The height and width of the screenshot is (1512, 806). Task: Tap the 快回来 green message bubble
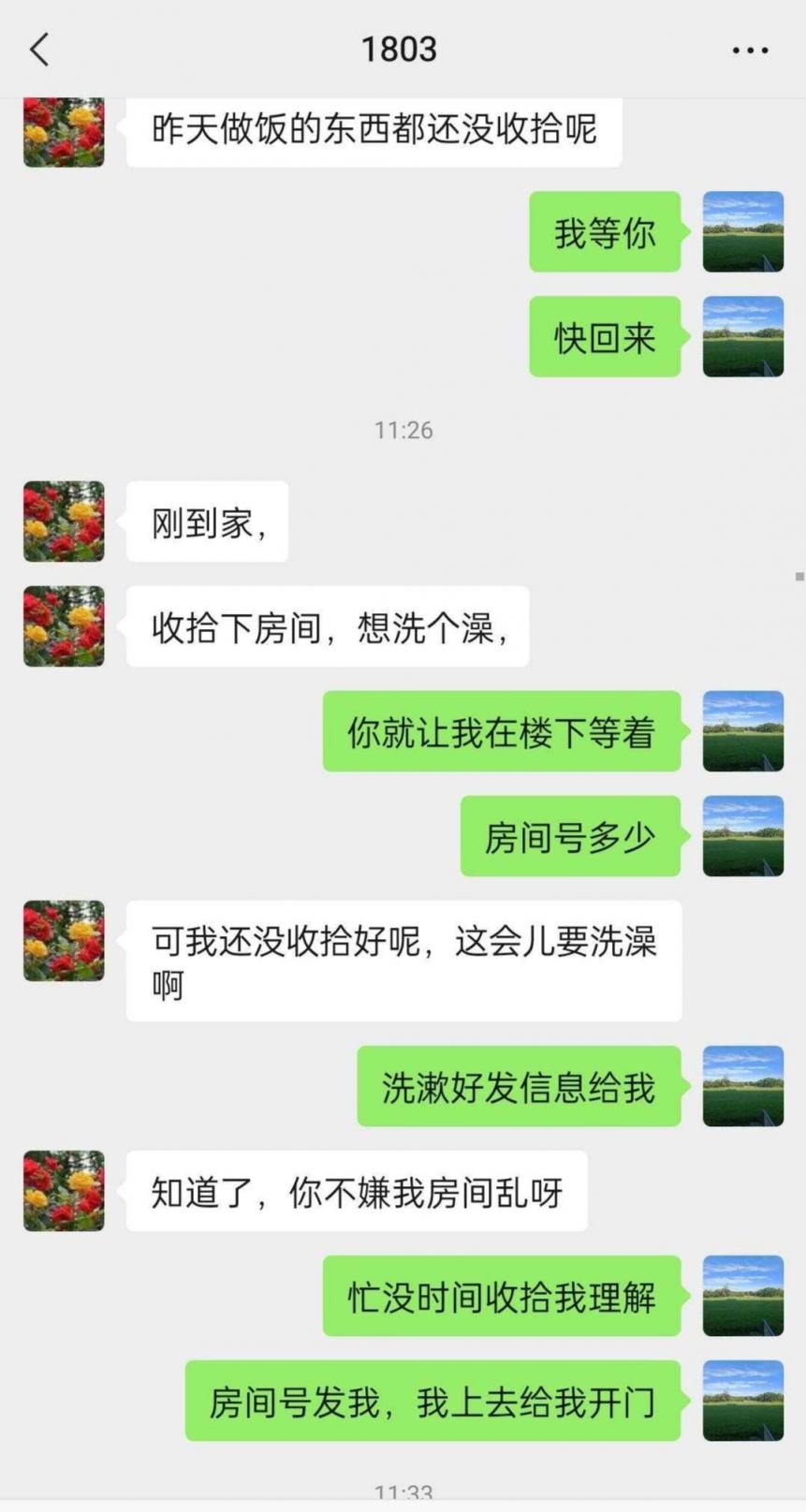604,339
